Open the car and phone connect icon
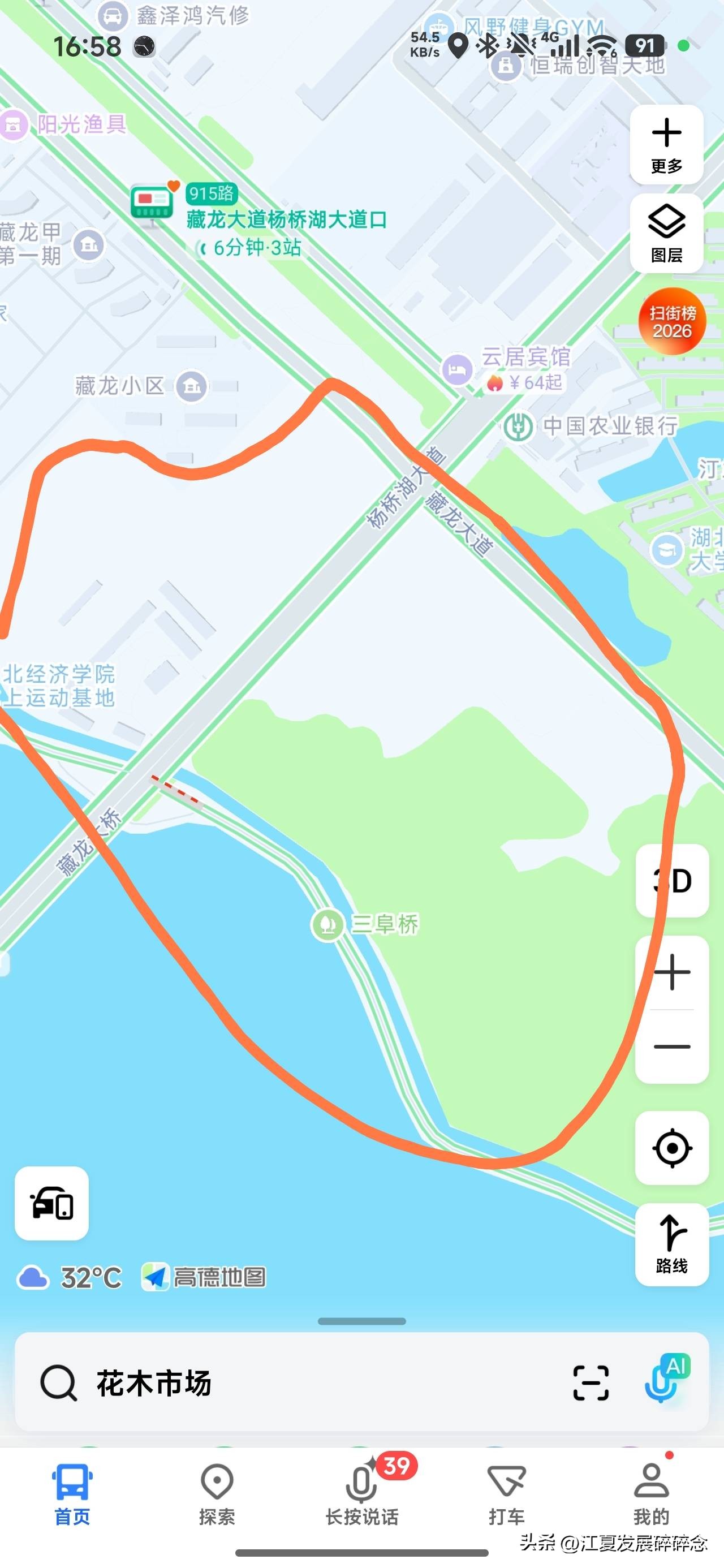Image resolution: width=724 pixels, height=1568 pixels. click(x=52, y=1203)
